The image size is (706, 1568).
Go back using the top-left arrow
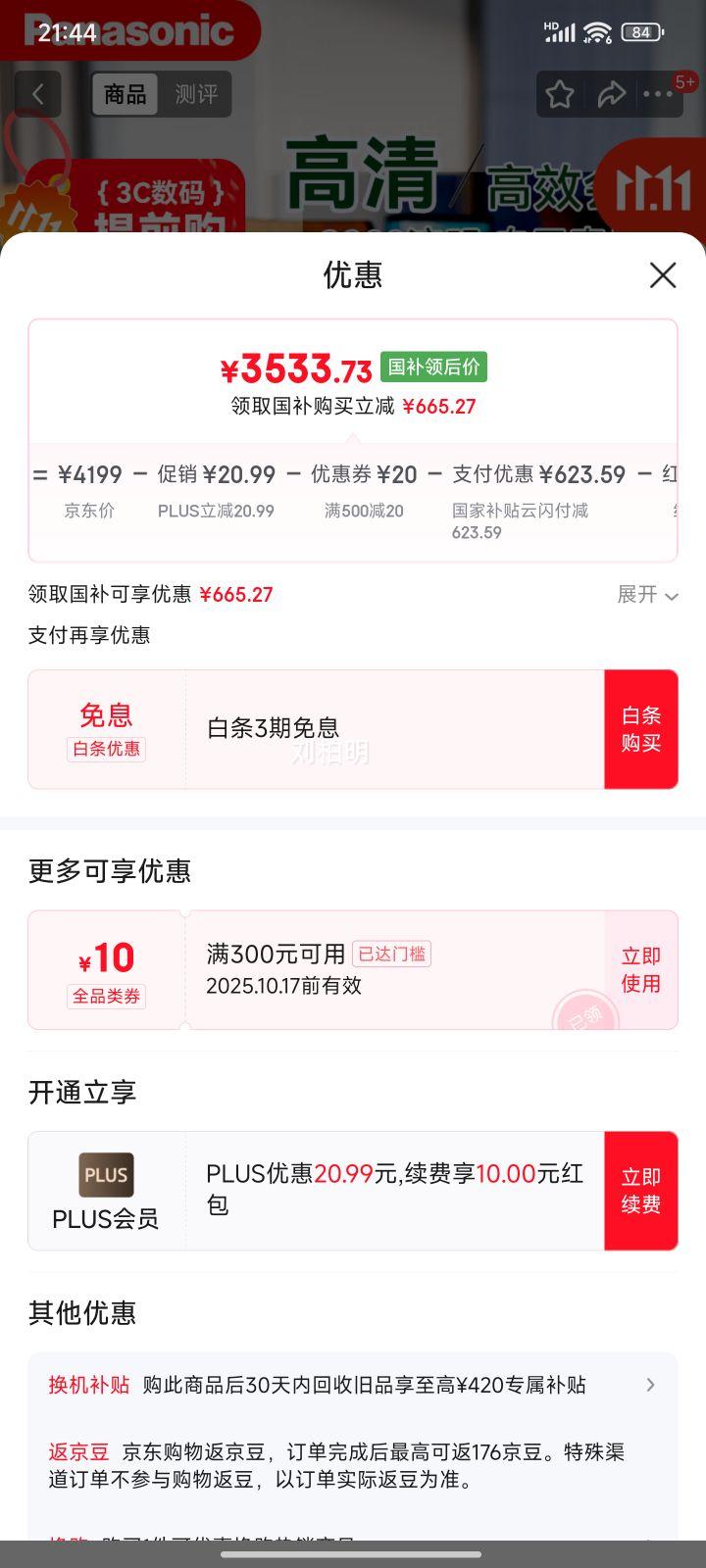click(38, 94)
